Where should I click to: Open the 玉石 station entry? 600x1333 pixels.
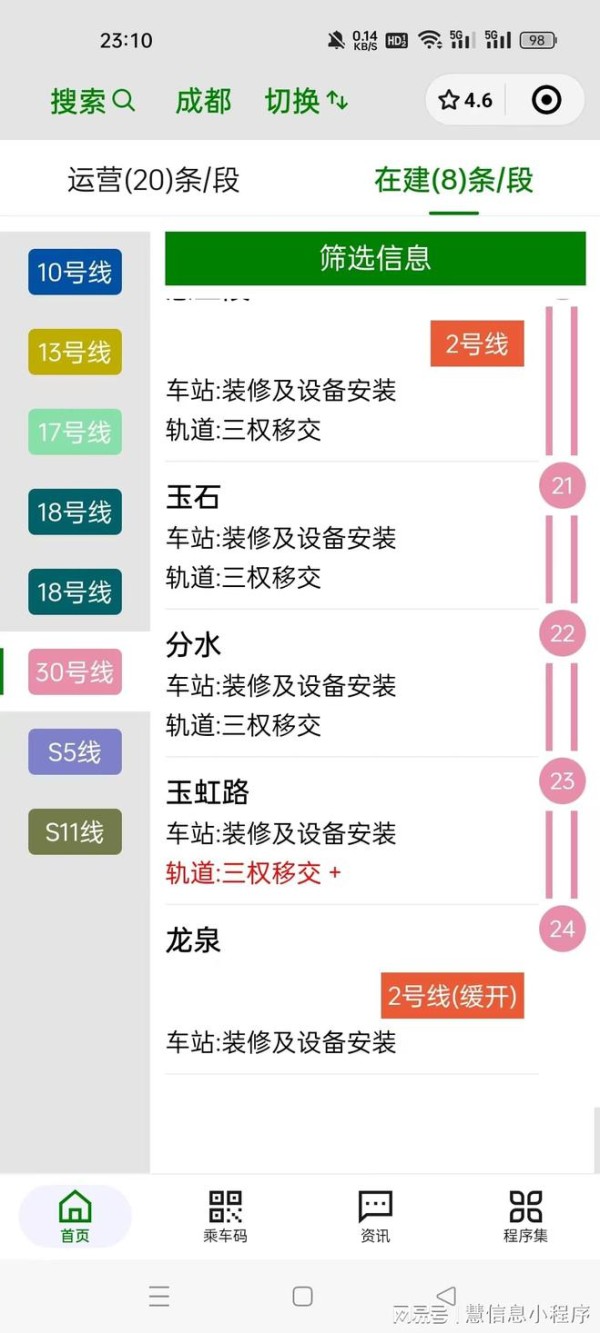click(352, 536)
